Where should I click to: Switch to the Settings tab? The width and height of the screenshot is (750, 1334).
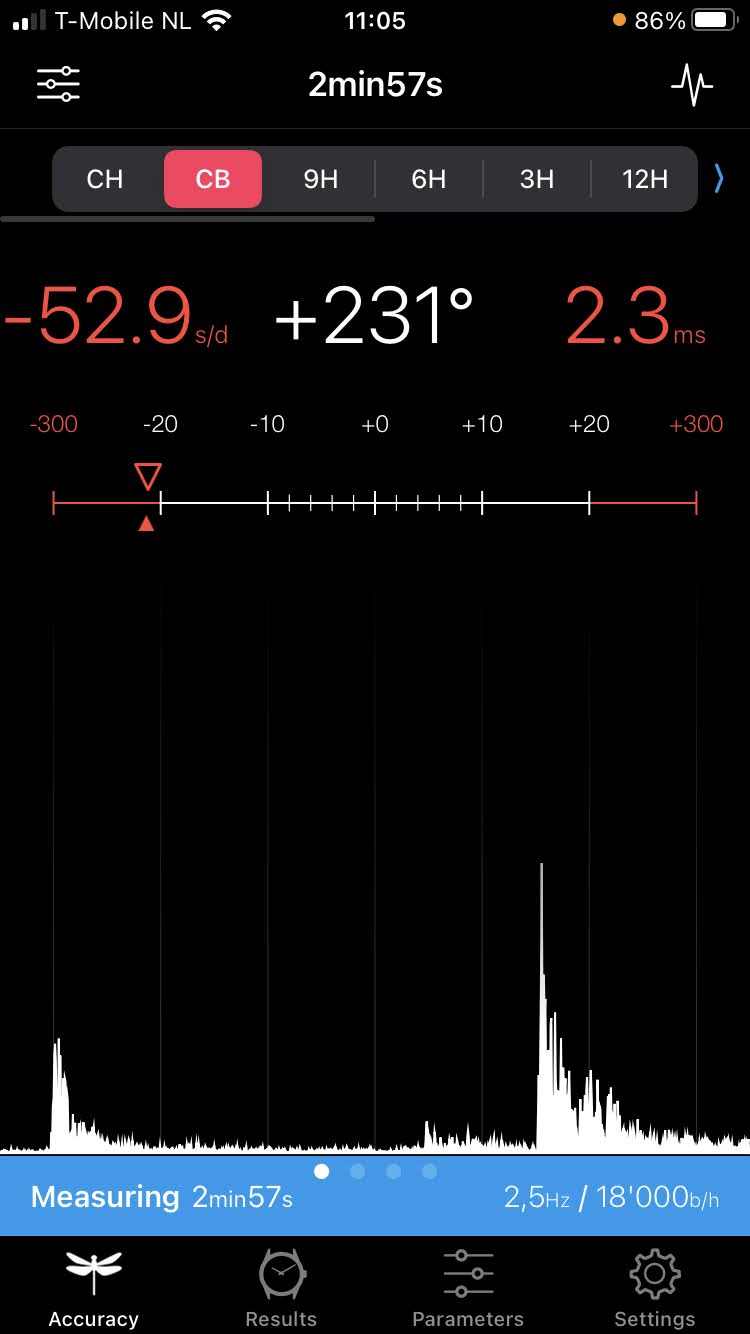click(655, 1288)
